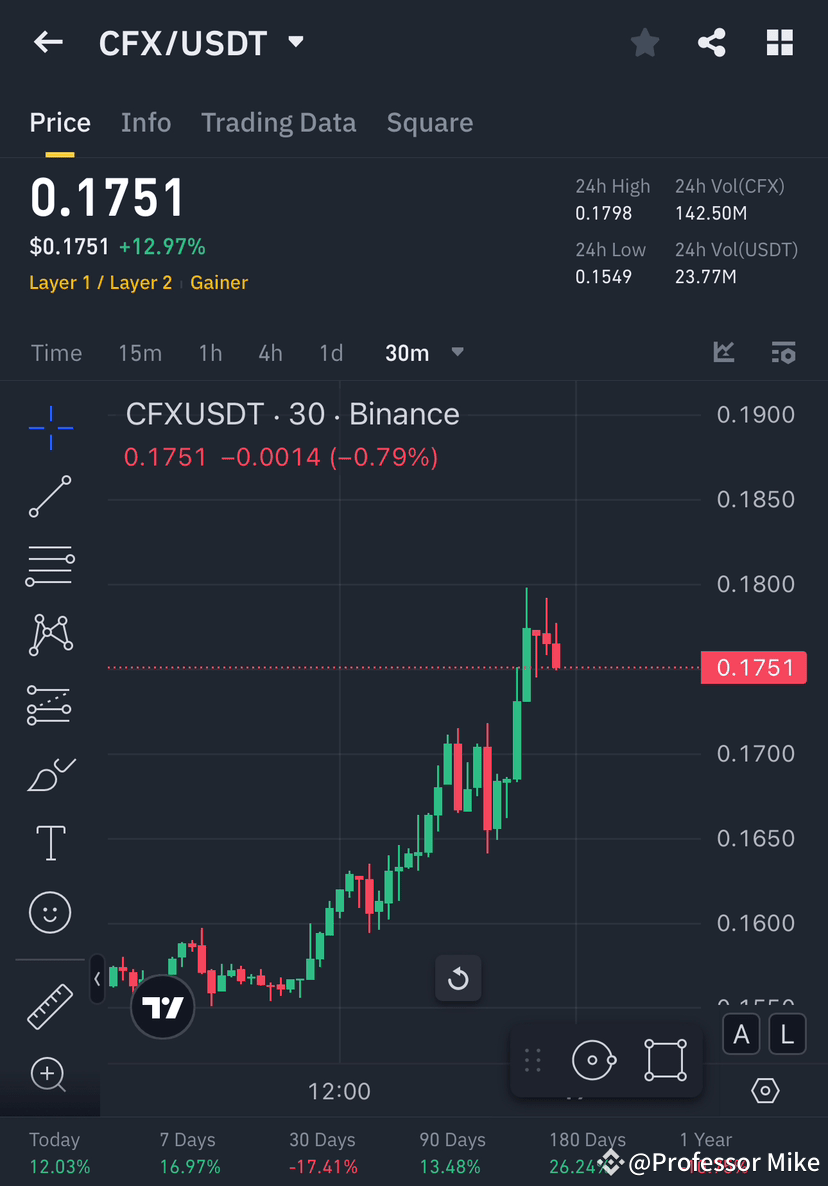The width and height of the screenshot is (828, 1186).
Task: Star the CFX/USDT pair as favorite
Action: [x=644, y=42]
